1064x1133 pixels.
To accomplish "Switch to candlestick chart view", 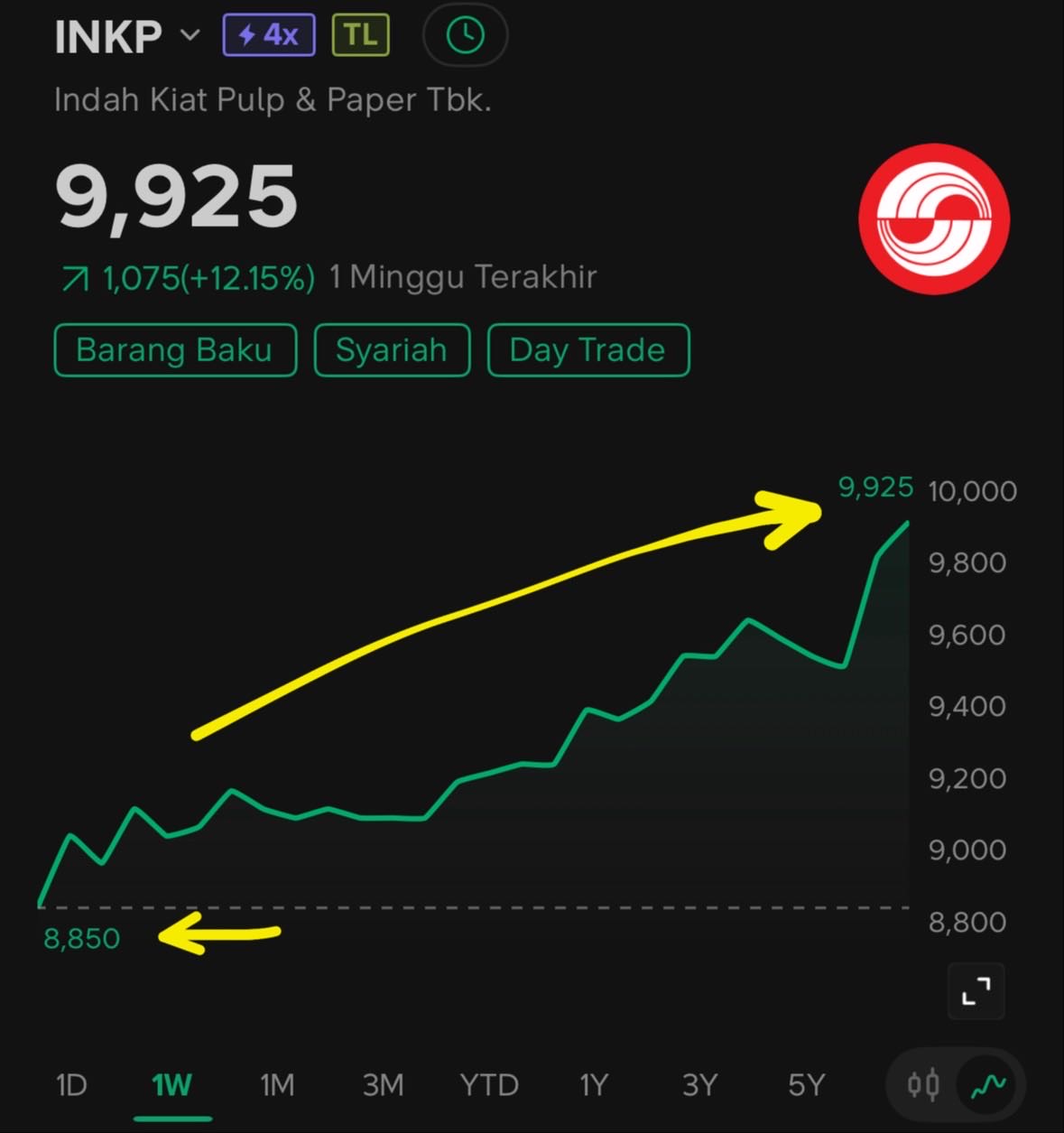I will 923,1084.
